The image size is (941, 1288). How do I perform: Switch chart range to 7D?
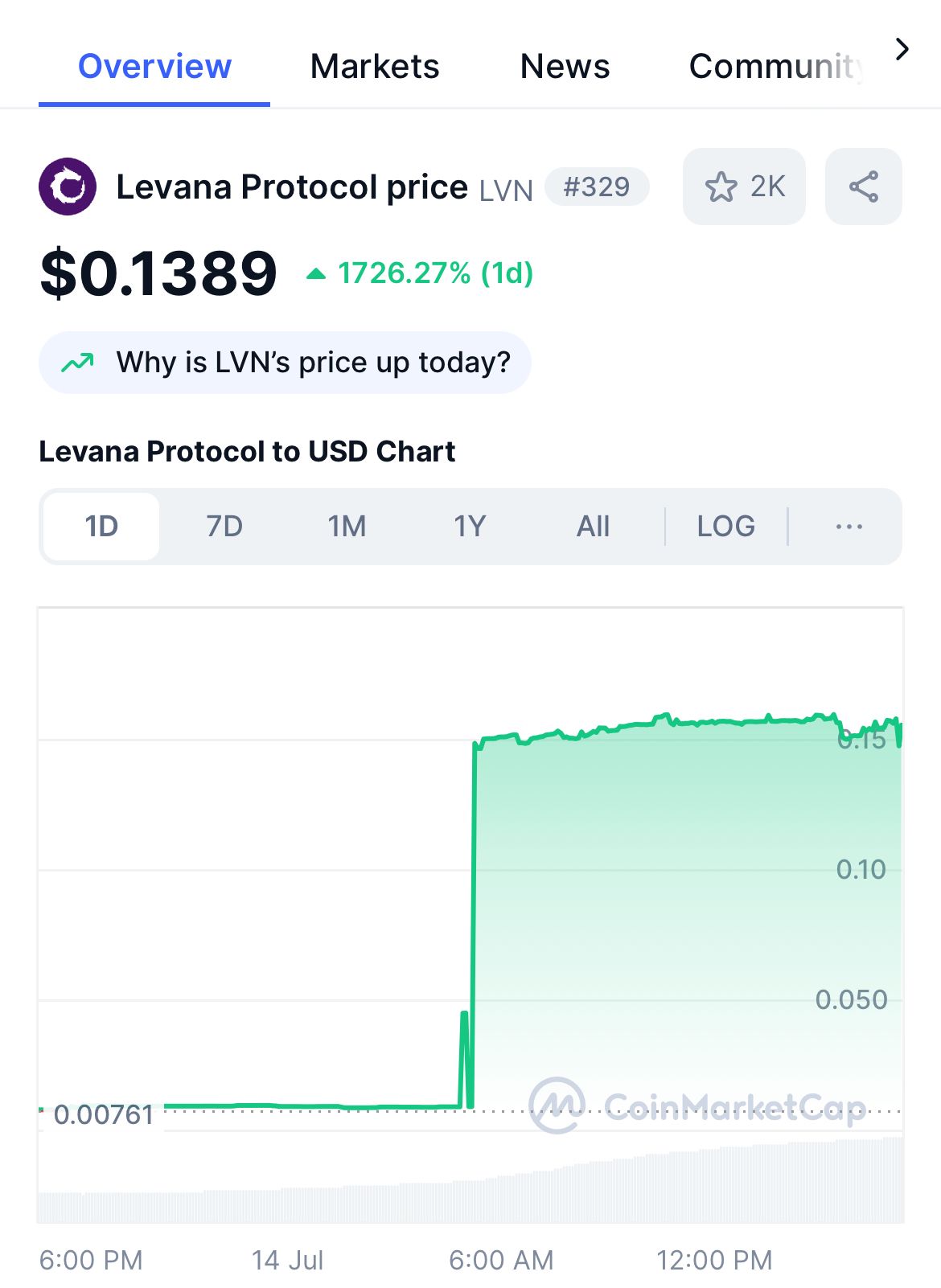pos(224,527)
